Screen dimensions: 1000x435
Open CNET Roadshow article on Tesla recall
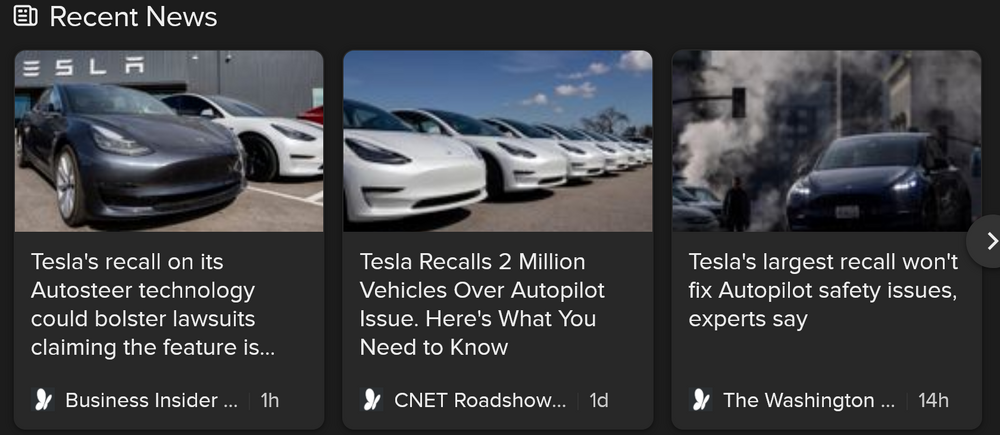[x=482, y=304]
